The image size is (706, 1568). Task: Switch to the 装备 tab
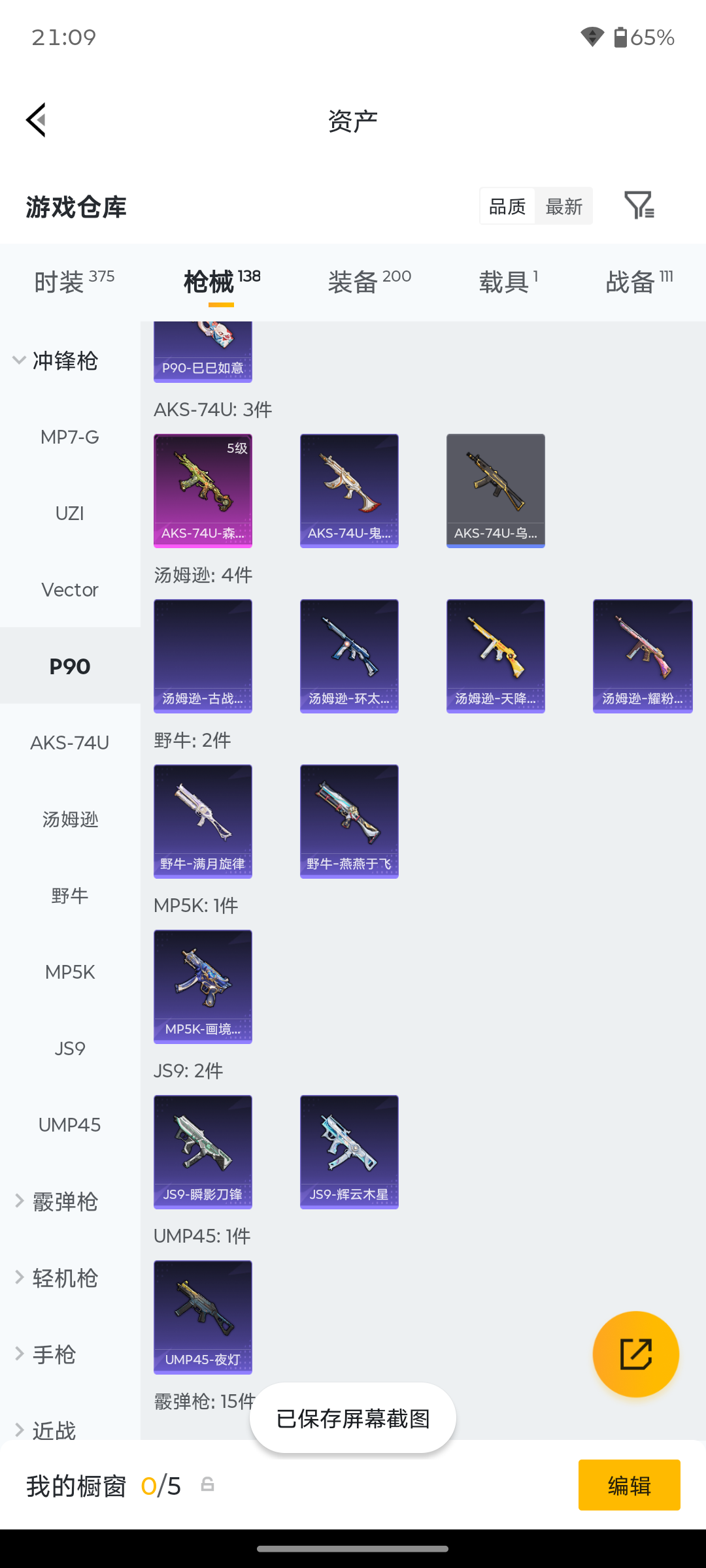click(x=369, y=282)
